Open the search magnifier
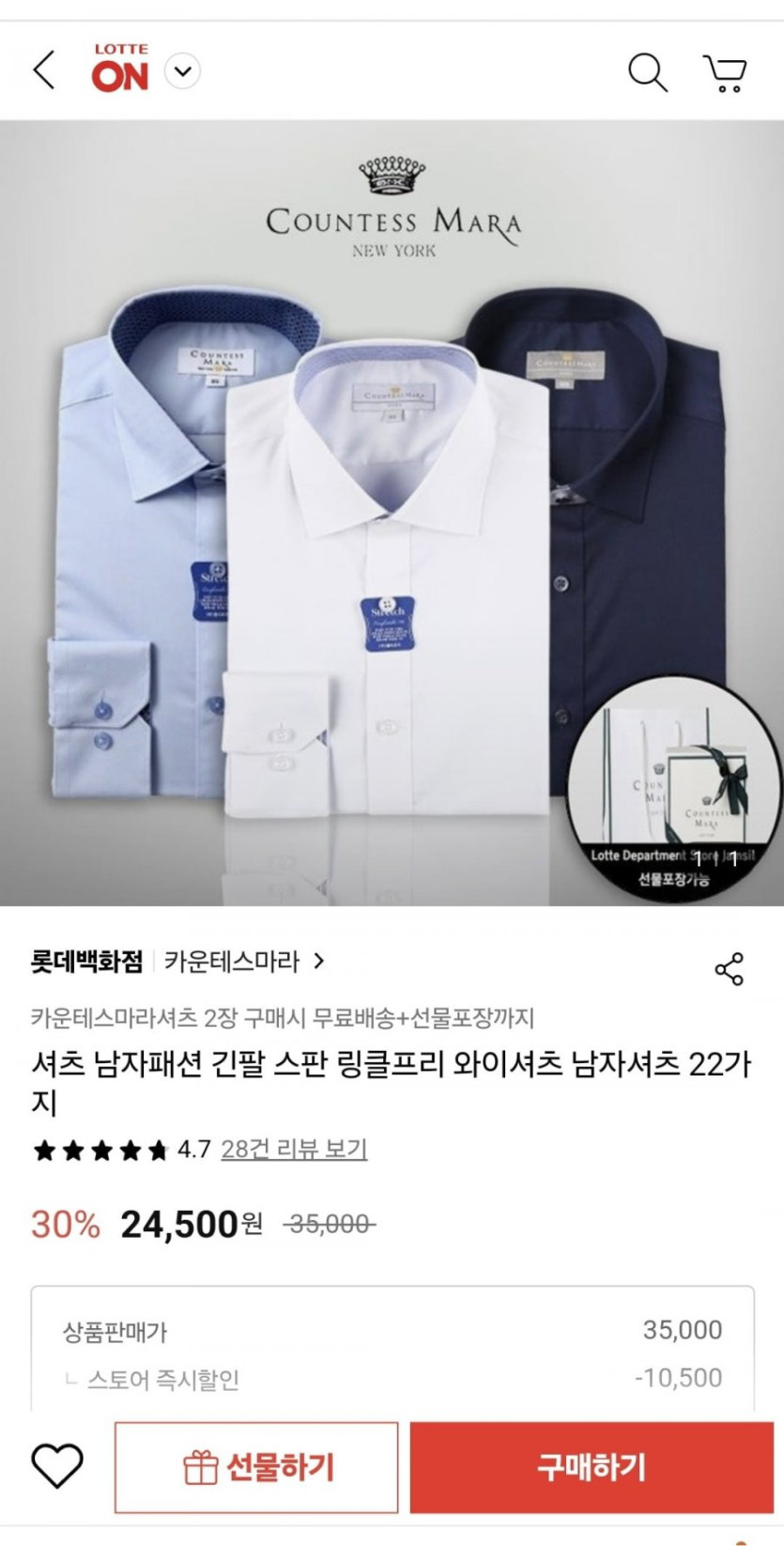This screenshot has width=784, height=1546. point(647,71)
